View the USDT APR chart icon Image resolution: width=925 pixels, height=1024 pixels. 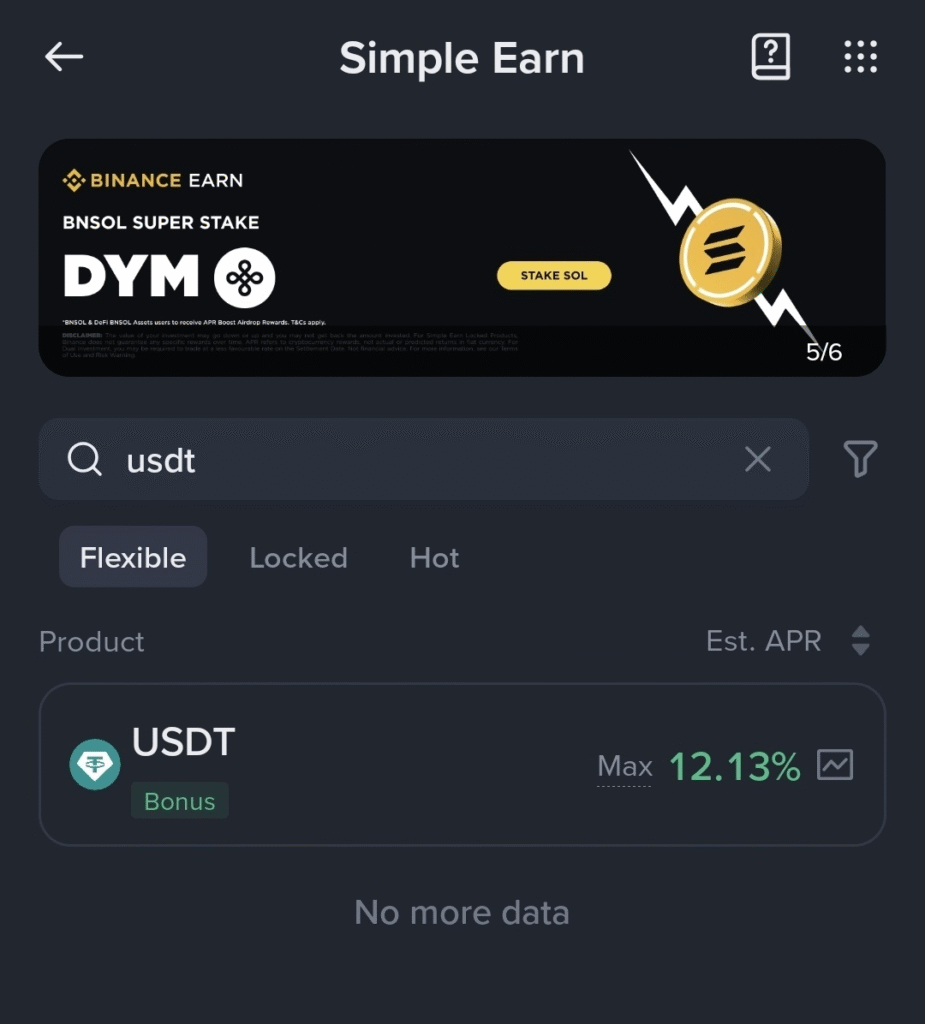835,765
